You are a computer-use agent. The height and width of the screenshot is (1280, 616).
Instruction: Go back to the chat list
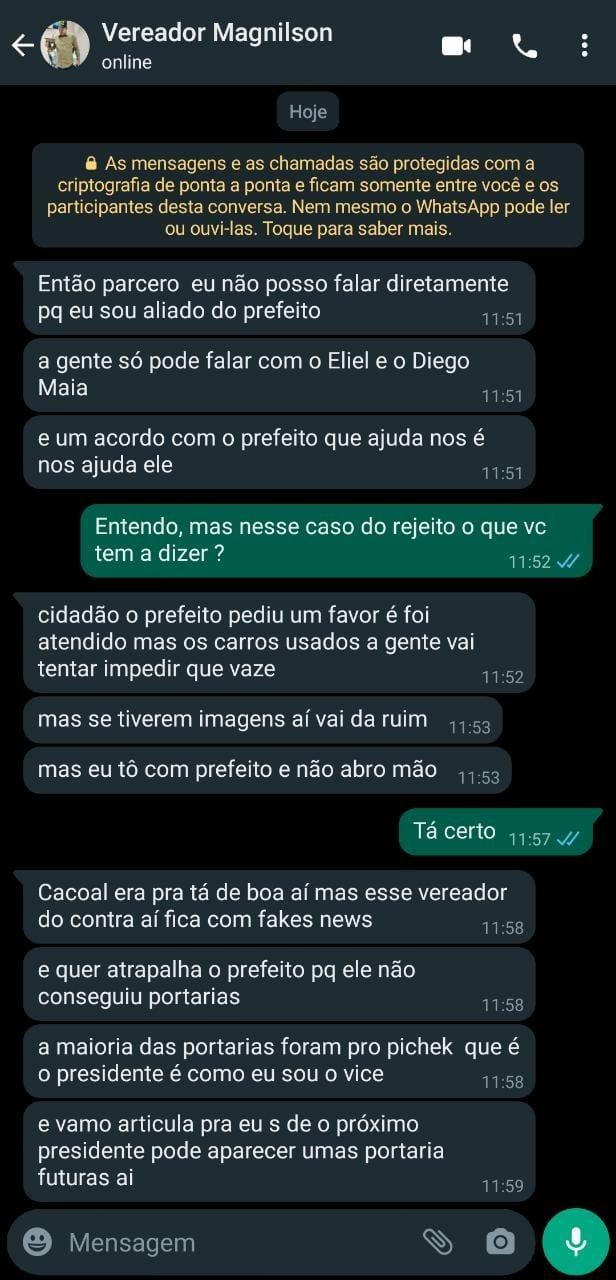pyautogui.click(x=22, y=46)
